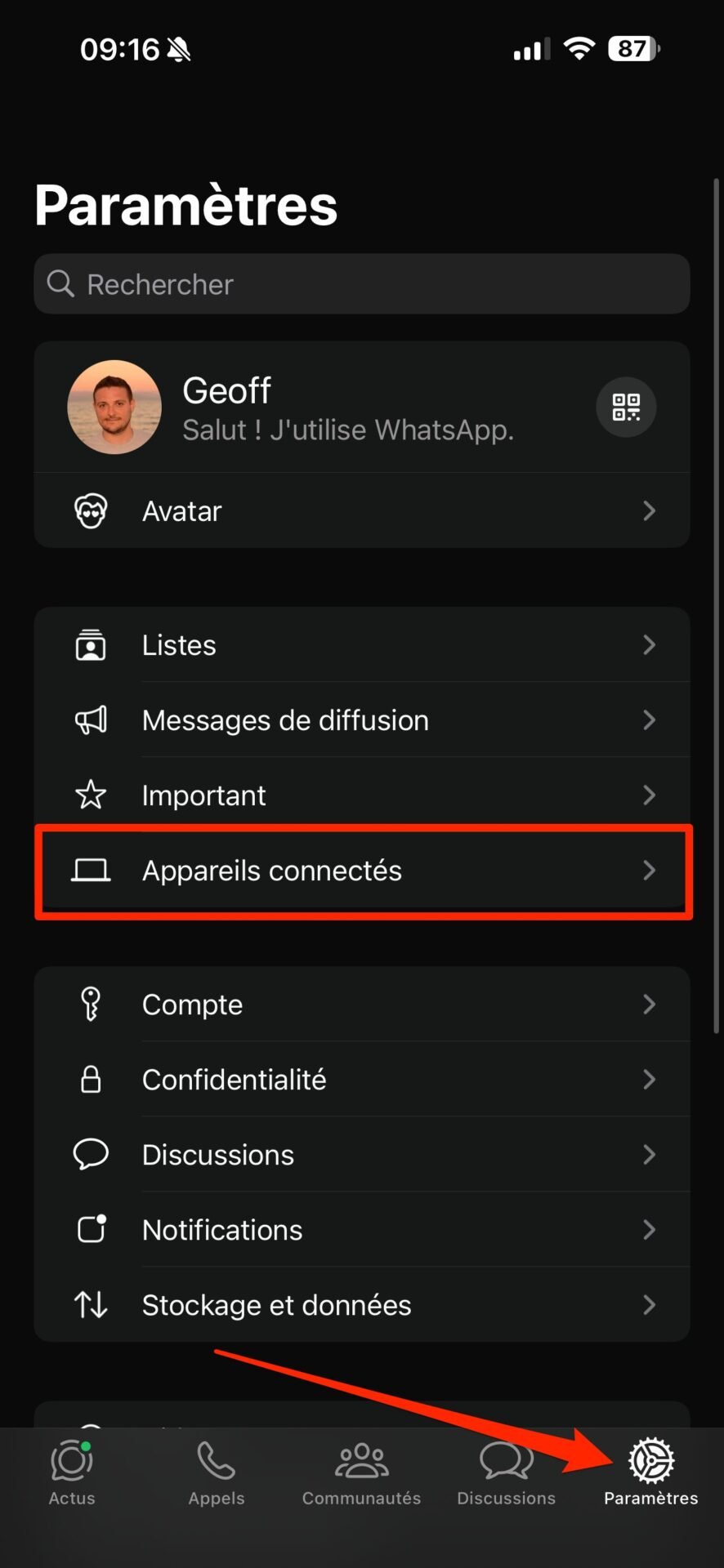The width and height of the screenshot is (724, 1568).
Task: Switch to the Actus tab
Action: [x=72, y=1473]
